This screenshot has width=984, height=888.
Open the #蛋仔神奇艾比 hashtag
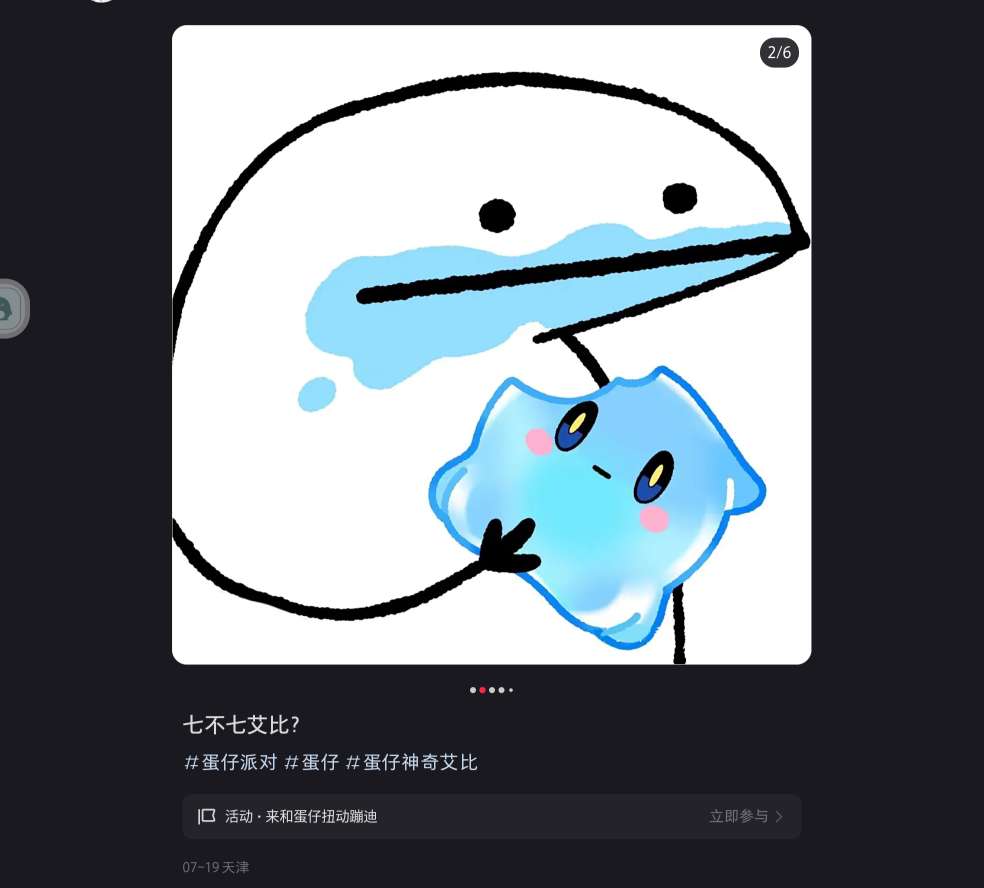[412, 762]
